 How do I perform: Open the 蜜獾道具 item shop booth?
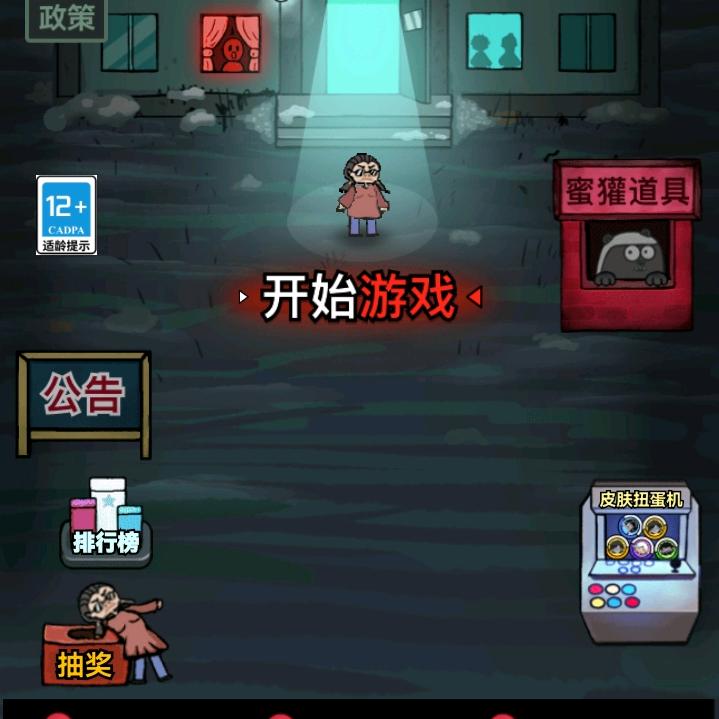[627, 245]
